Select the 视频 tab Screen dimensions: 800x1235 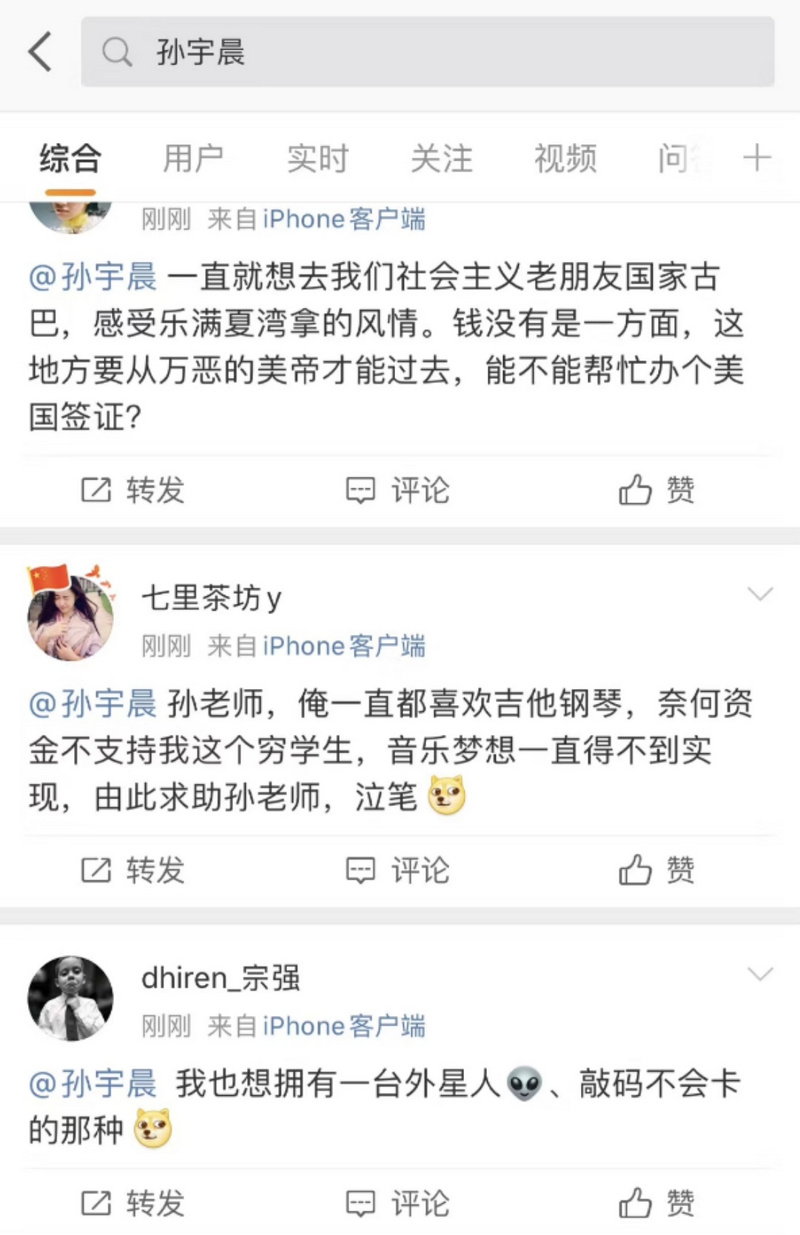click(x=565, y=158)
